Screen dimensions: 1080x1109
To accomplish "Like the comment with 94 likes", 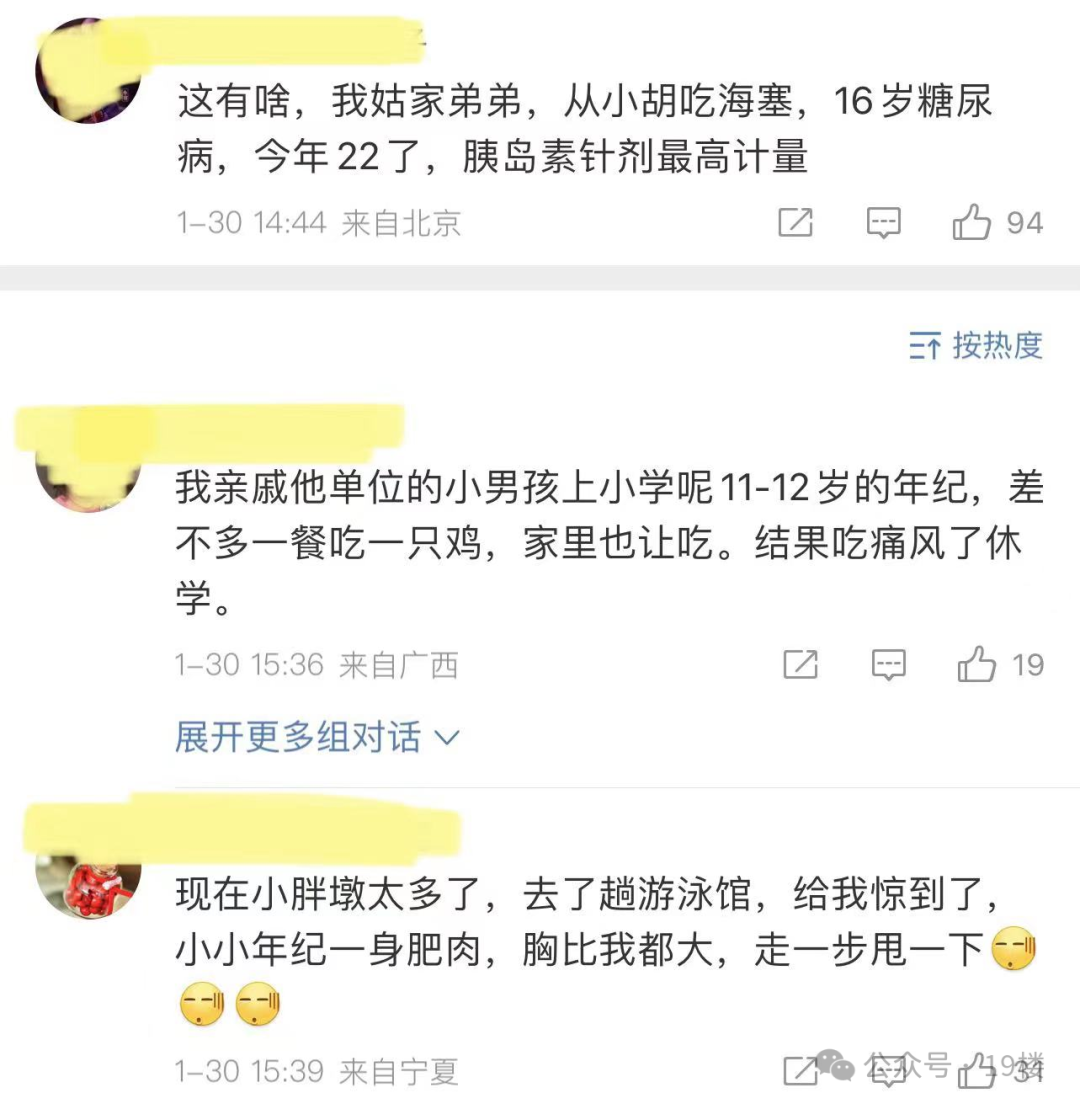I will click(971, 222).
